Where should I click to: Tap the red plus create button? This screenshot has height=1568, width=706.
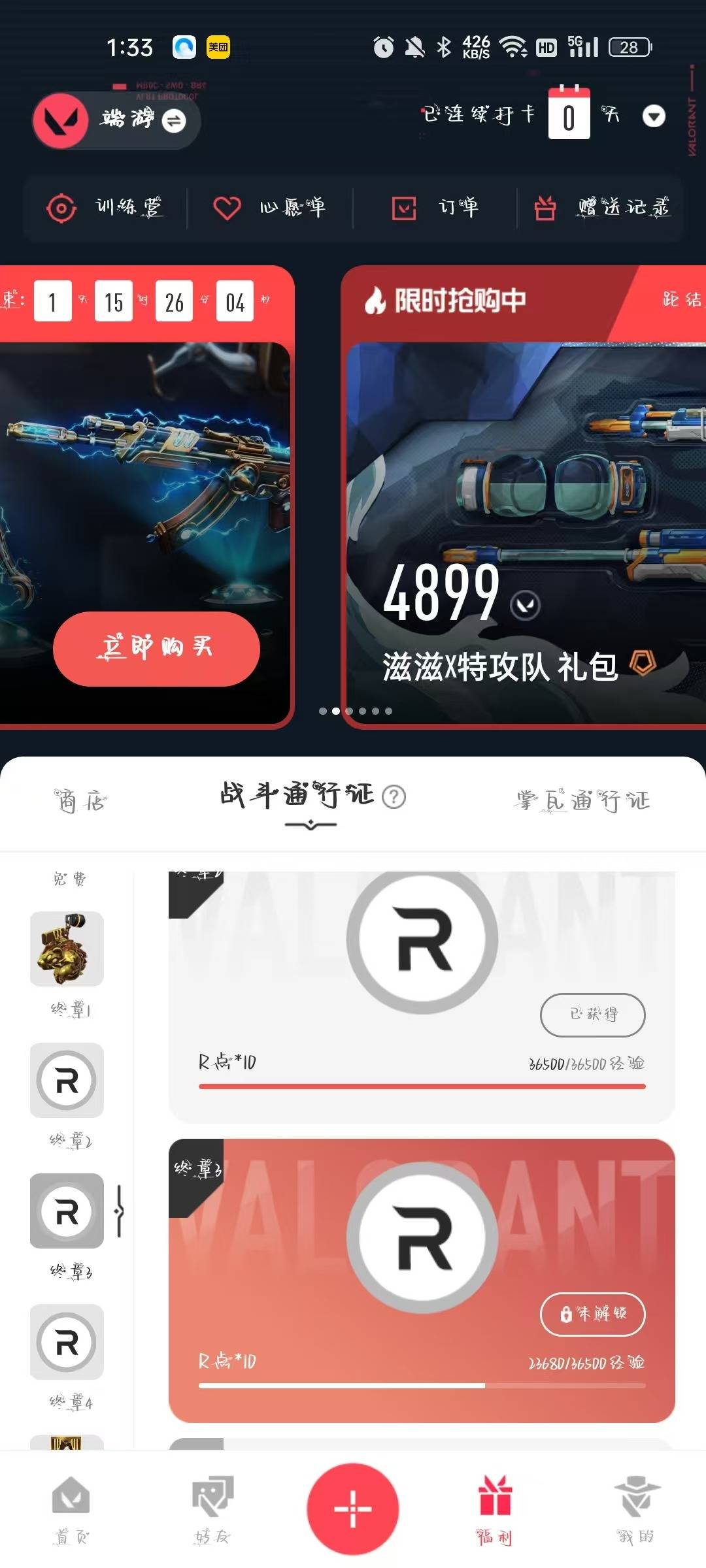point(353,1509)
